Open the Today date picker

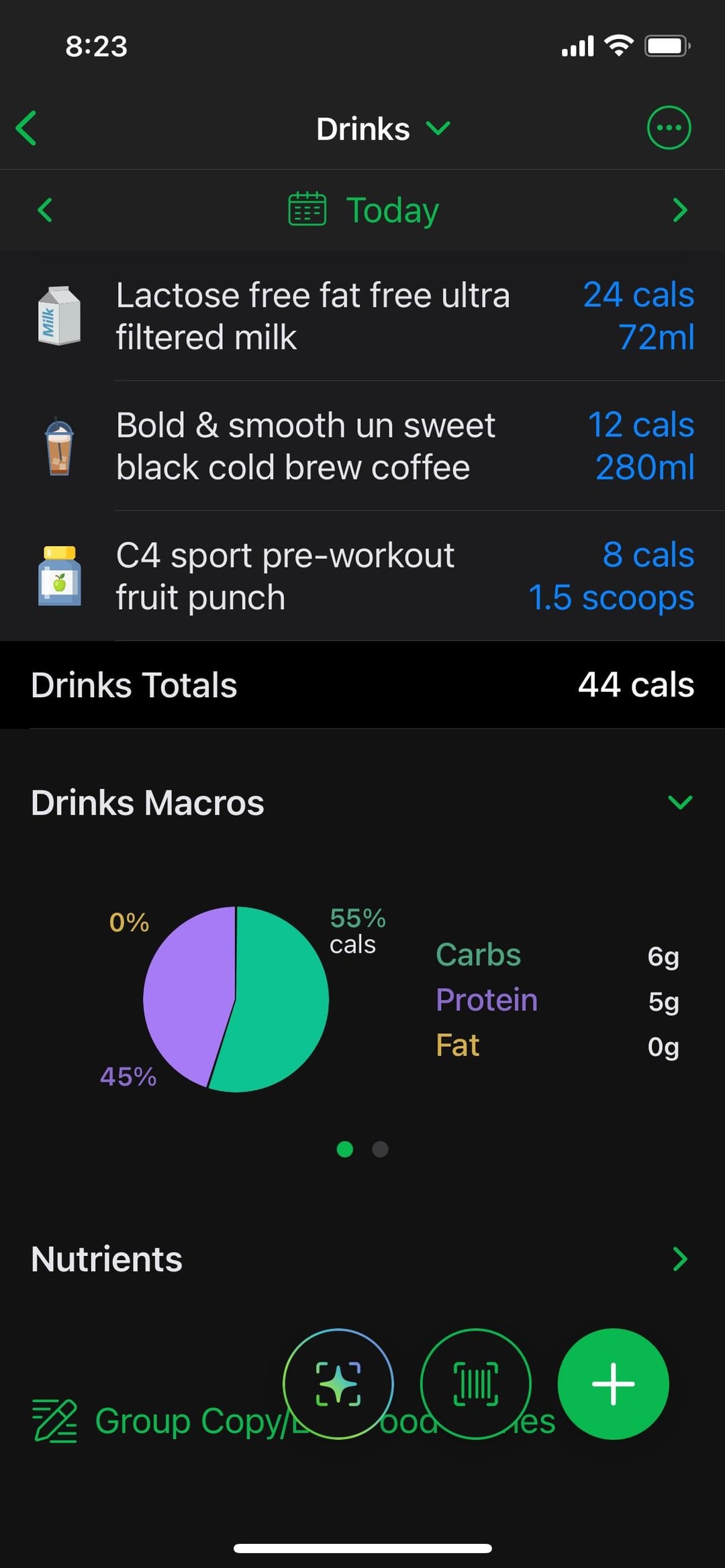pyautogui.click(x=364, y=210)
